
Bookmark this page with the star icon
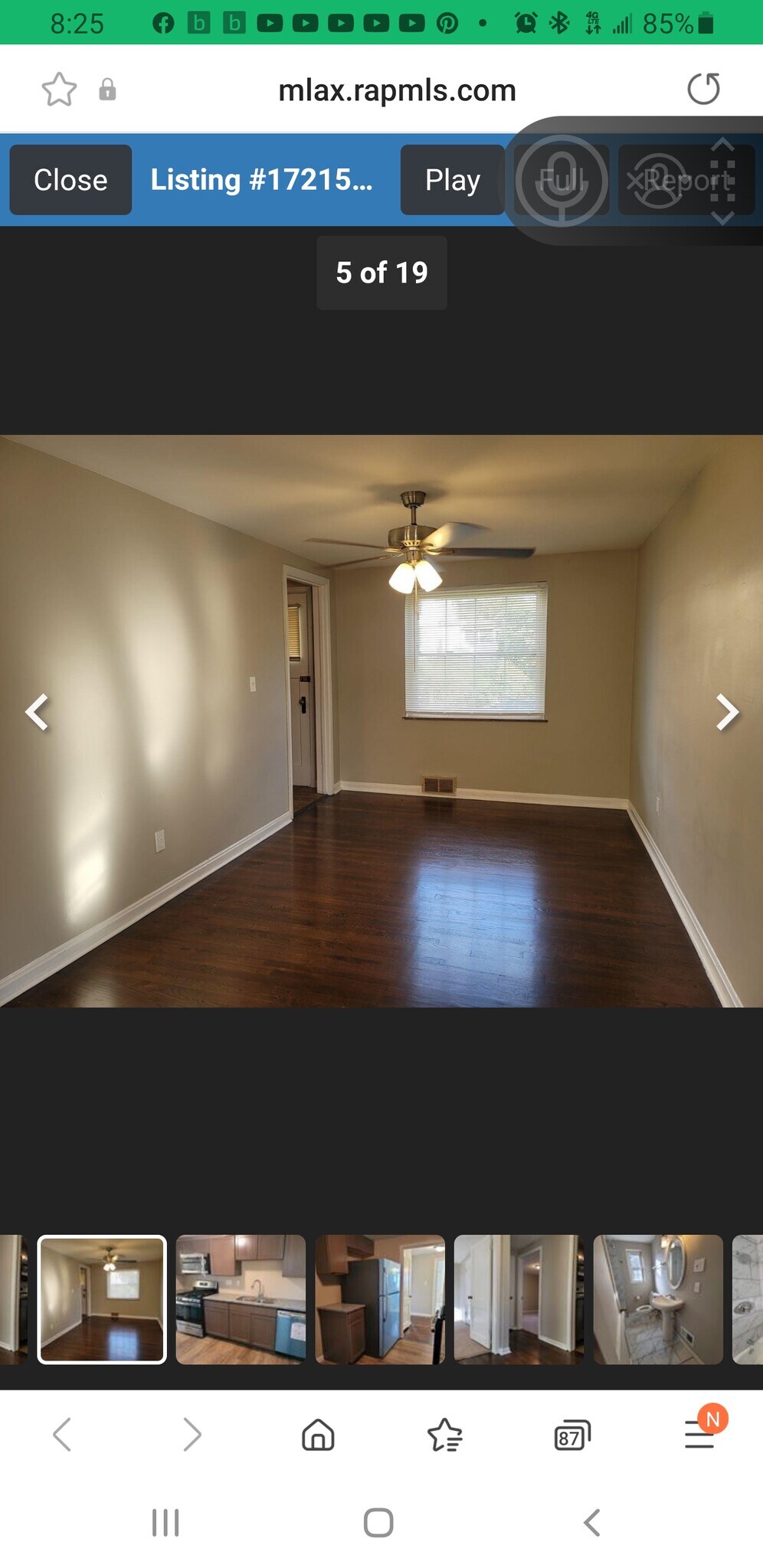pyautogui.click(x=59, y=90)
